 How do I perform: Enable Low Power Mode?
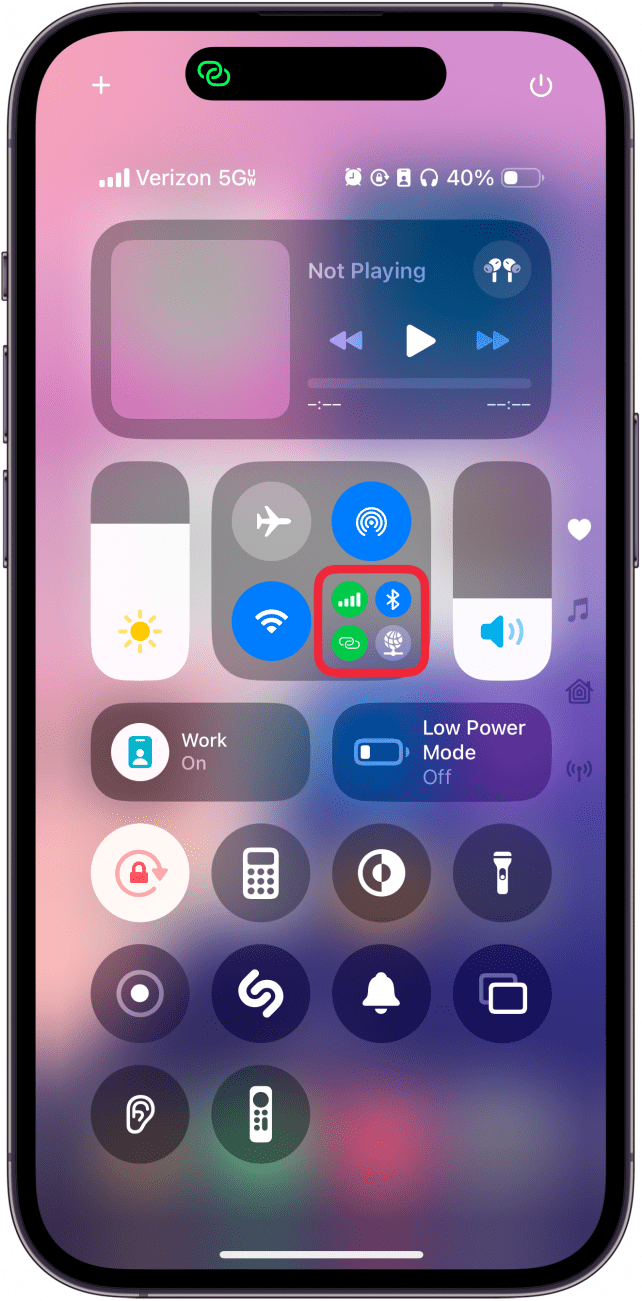[x=441, y=751]
